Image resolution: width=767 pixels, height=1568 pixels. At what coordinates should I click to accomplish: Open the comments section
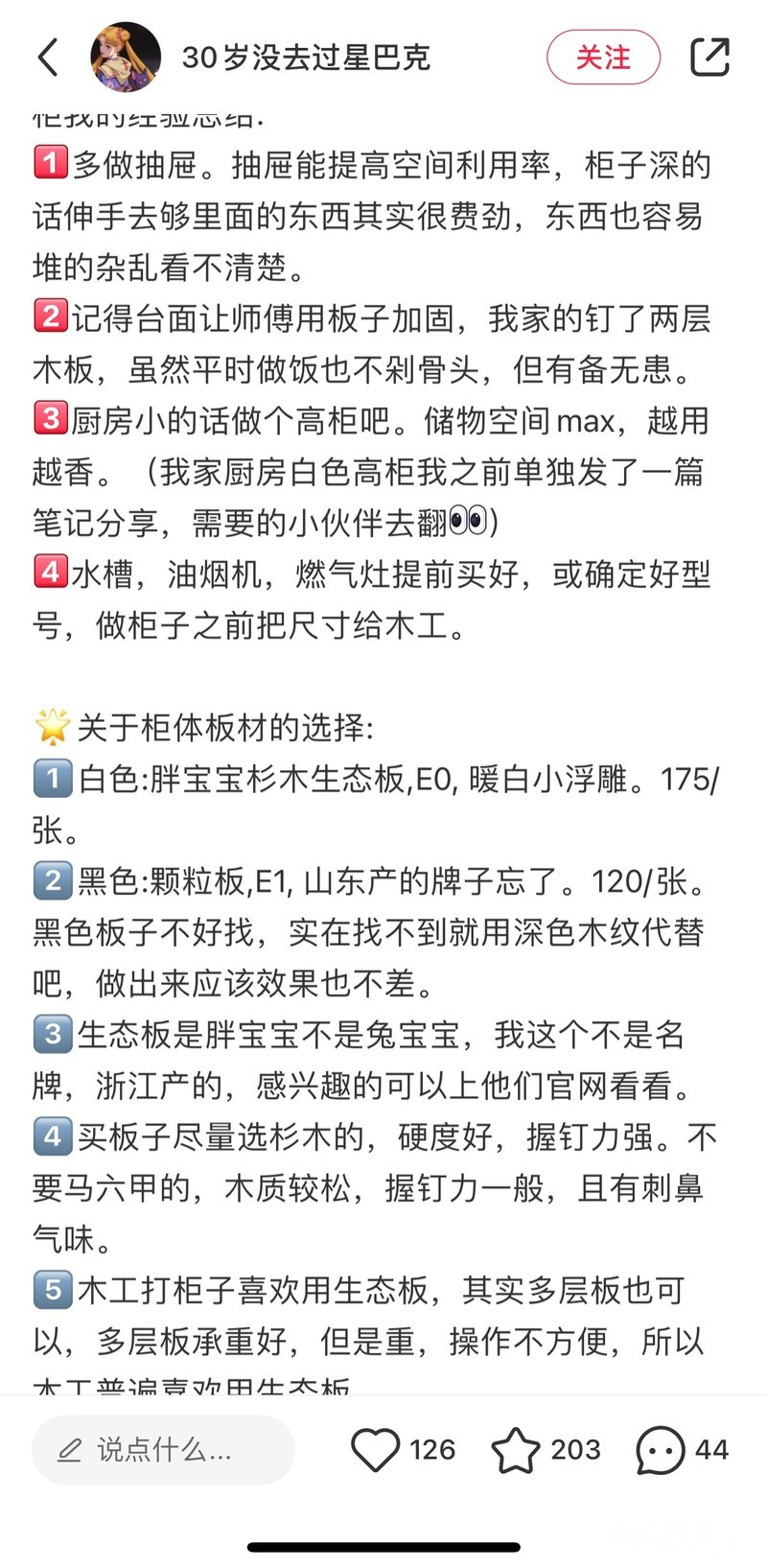(x=661, y=1449)
